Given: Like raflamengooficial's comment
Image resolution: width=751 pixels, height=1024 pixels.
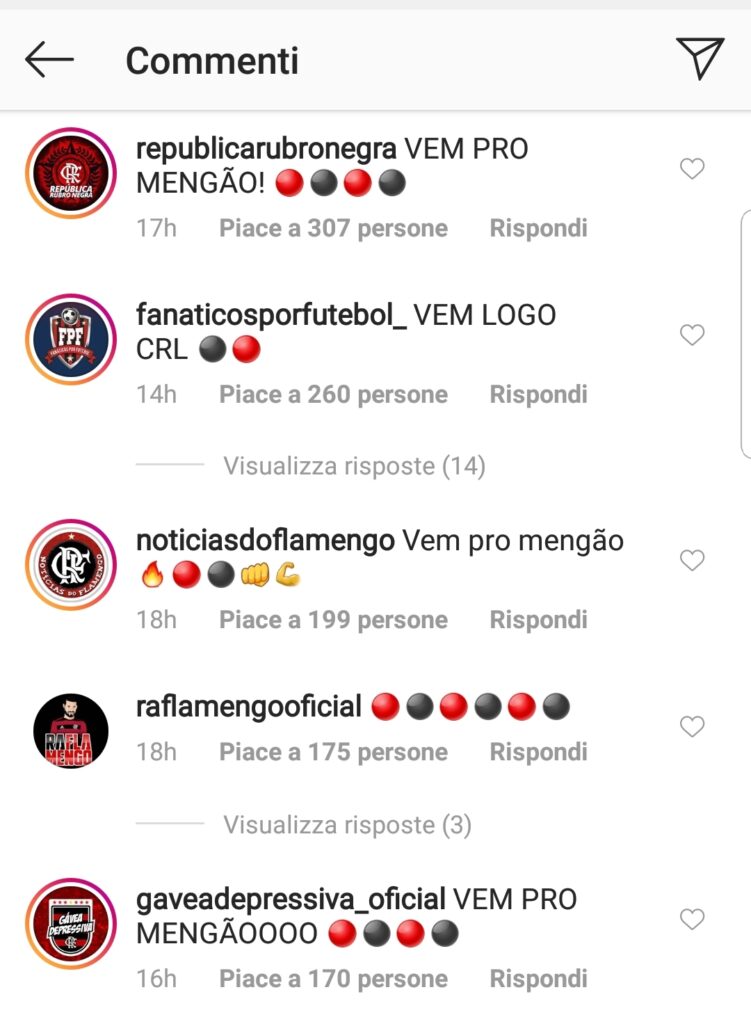Looking at the screenshot, I should tap(692, 727).
